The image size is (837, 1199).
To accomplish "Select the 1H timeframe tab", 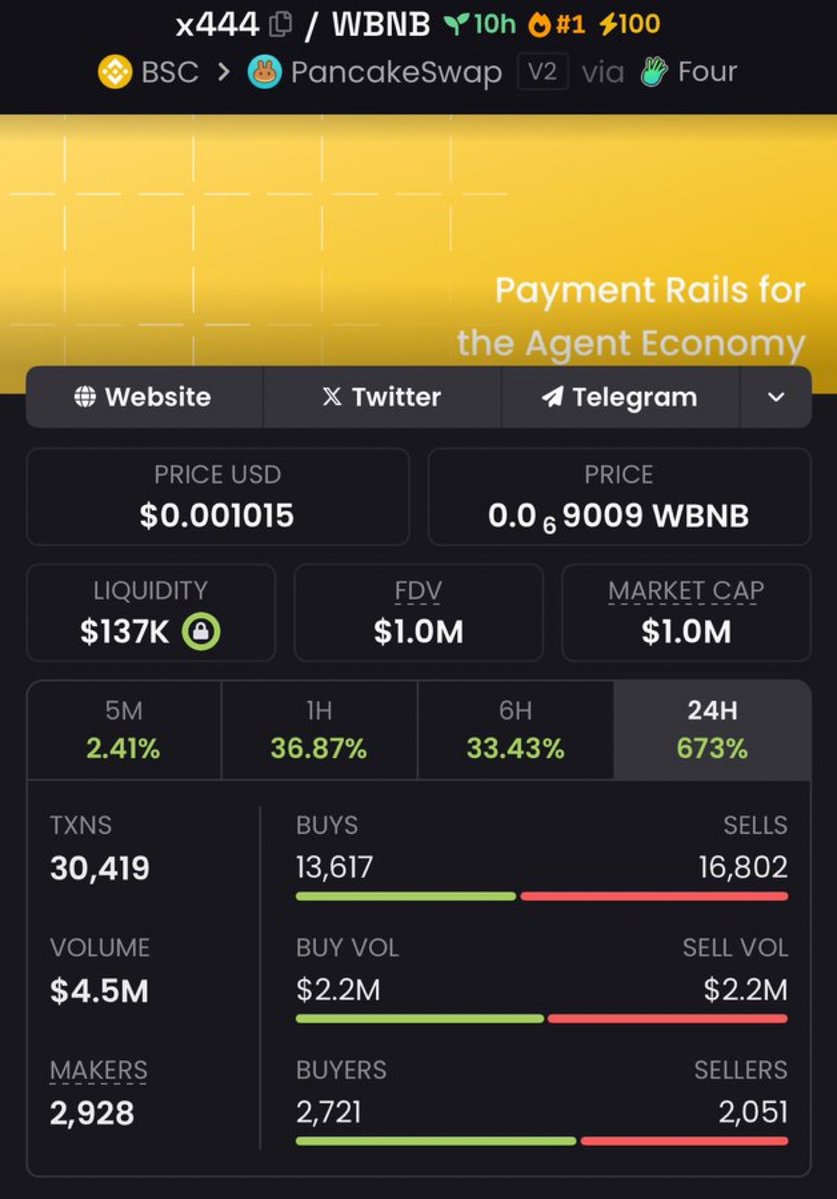I will [x=319, y=730].
